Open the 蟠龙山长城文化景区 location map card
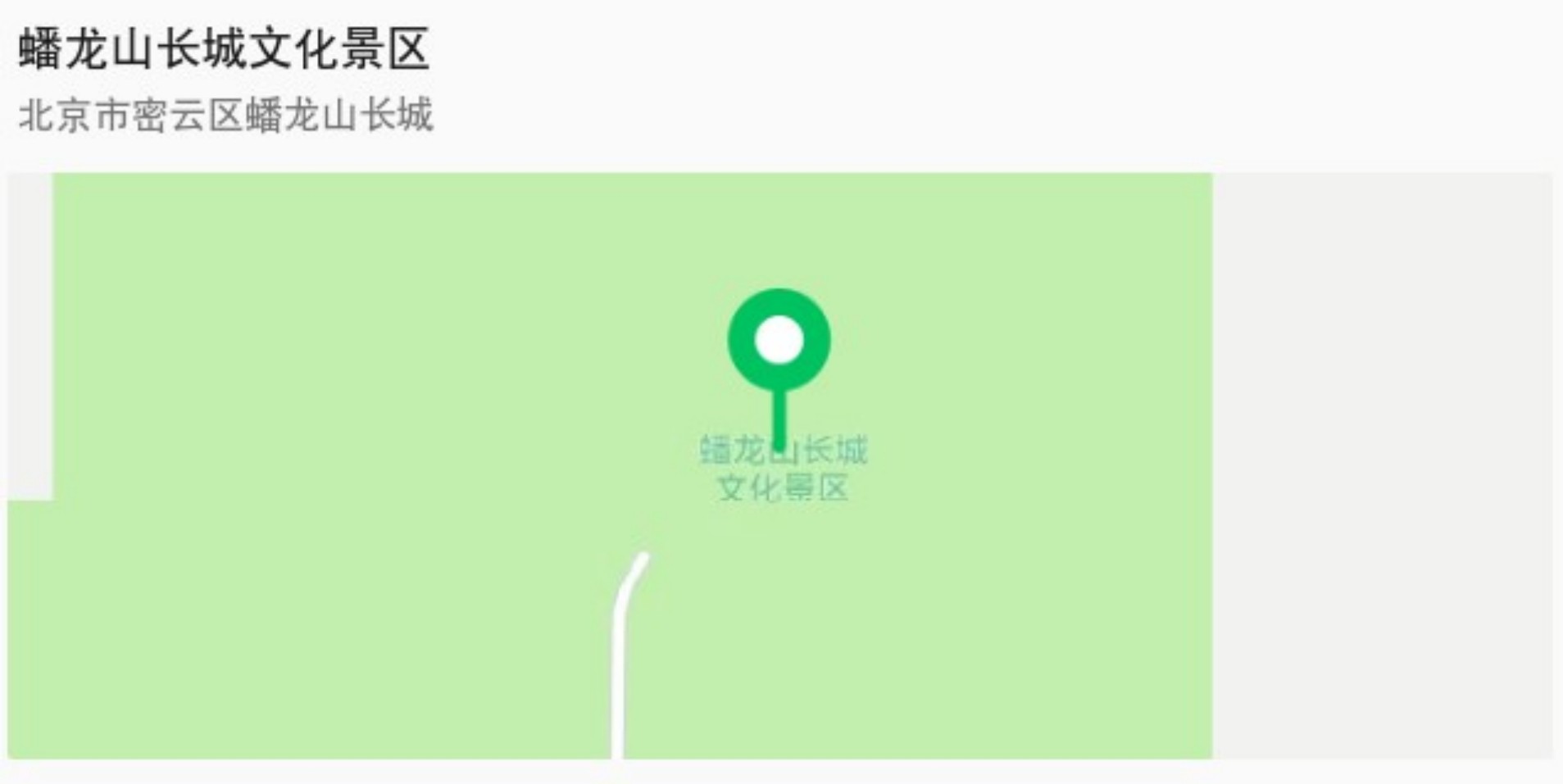1563x784 pixels. coord(779,393)
